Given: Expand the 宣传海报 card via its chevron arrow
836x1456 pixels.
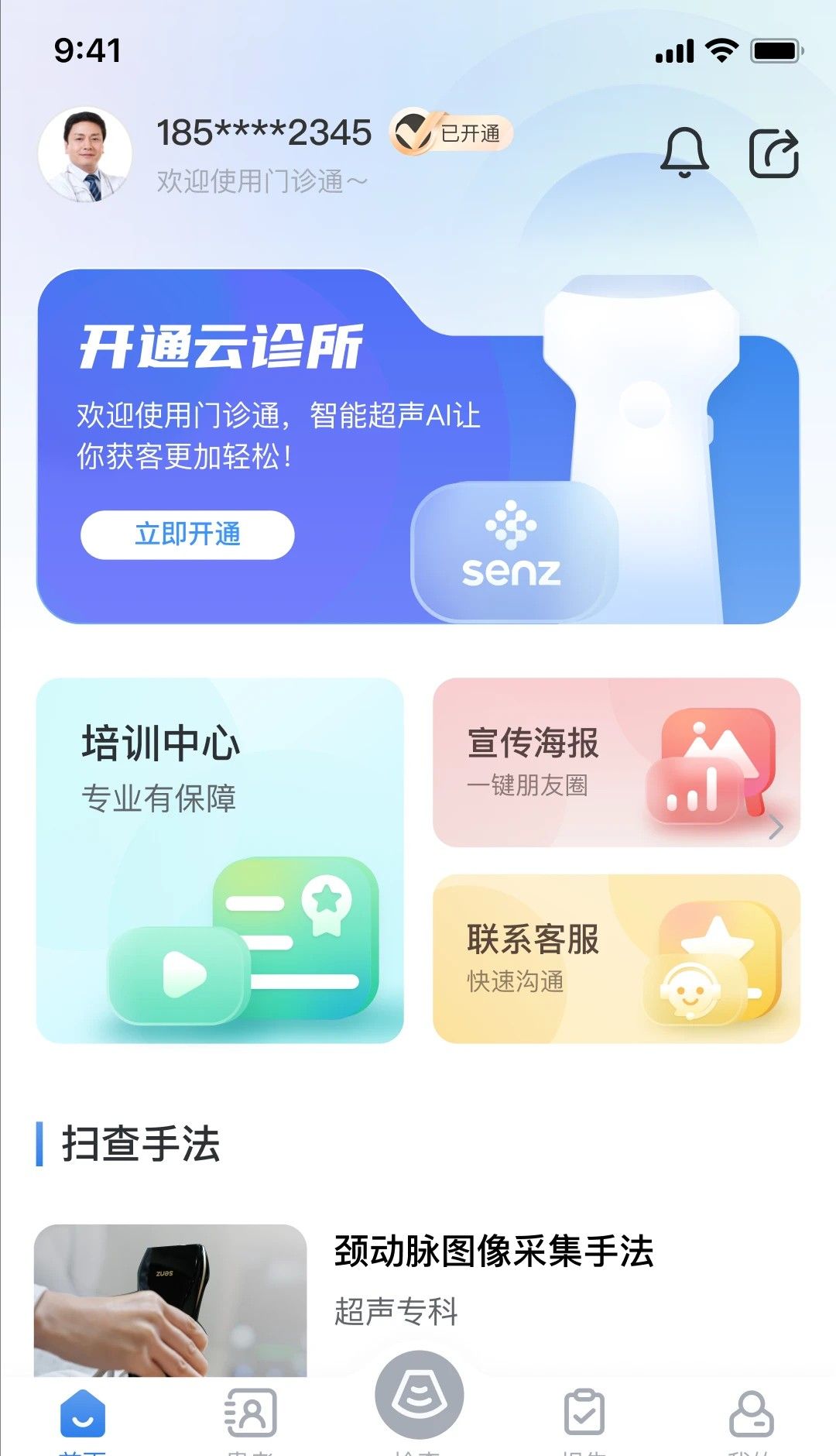Looking at the screenshot, I should coord(777,829).
